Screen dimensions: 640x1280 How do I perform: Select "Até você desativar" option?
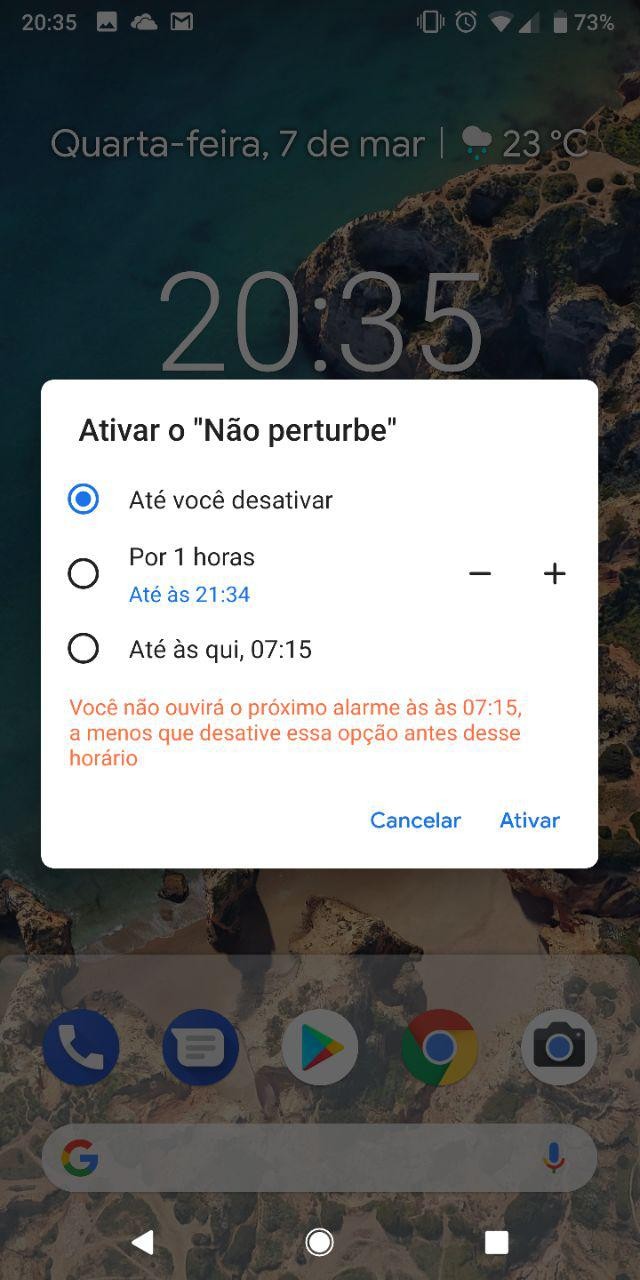[83, 499]
